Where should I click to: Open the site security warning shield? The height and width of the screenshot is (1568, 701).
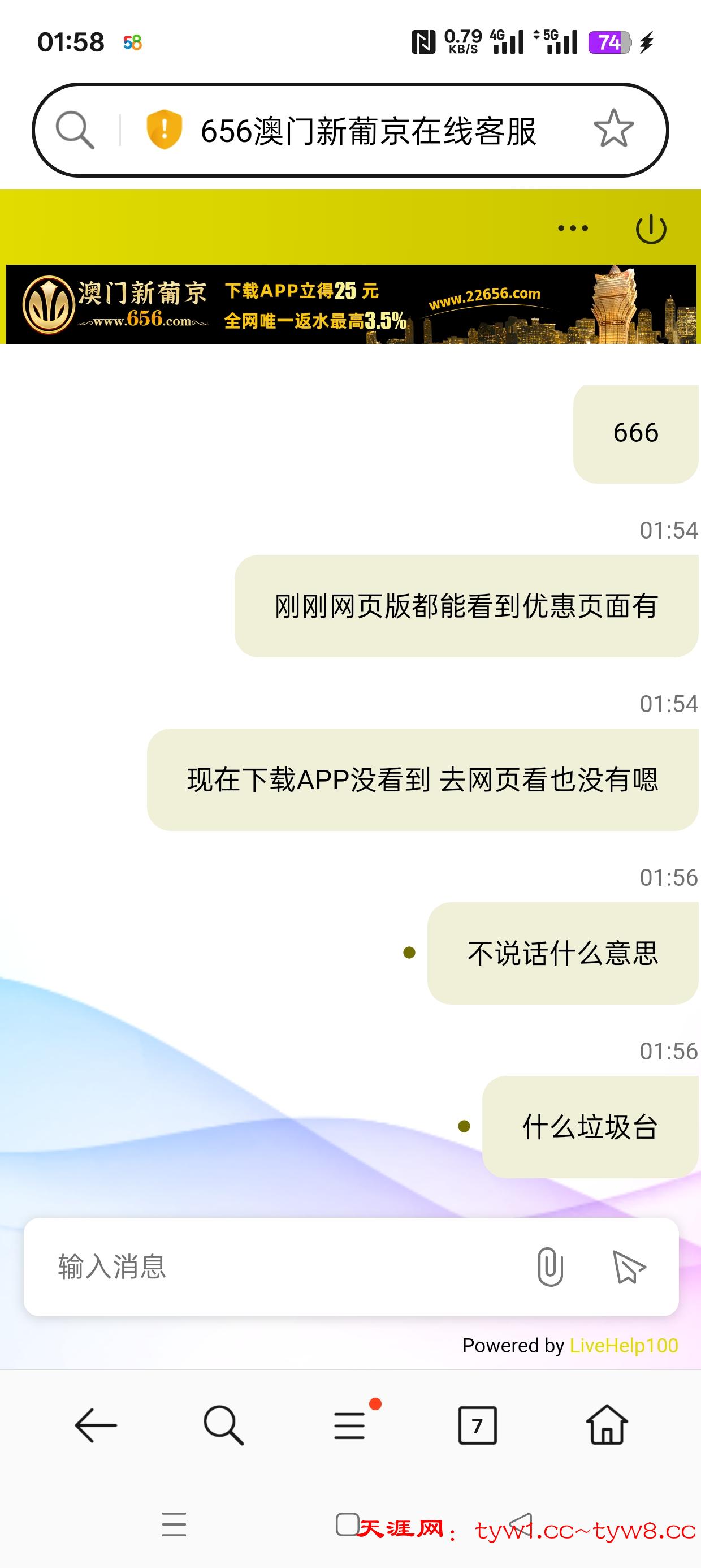[x=164, y=130]
